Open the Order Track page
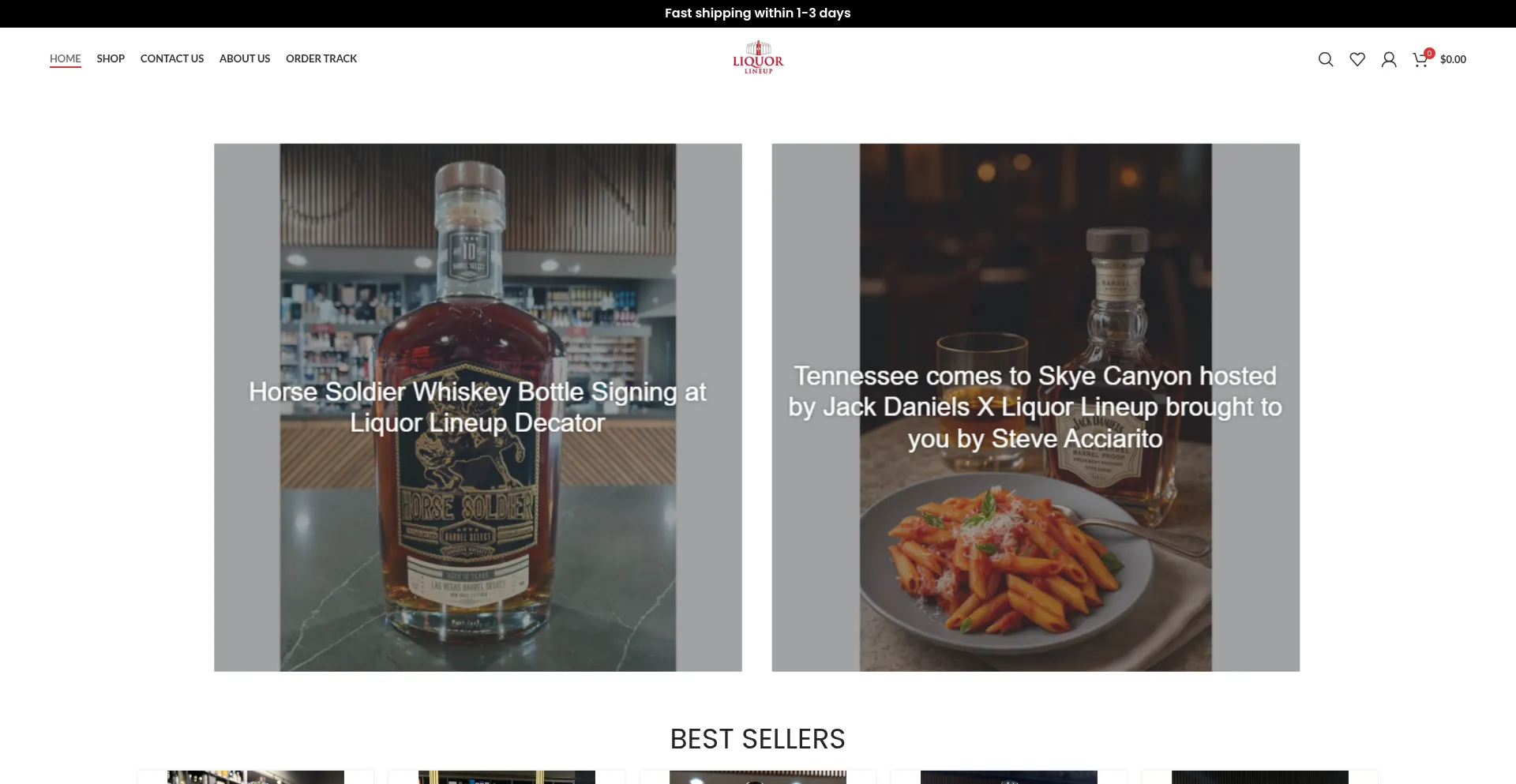 click(321, 58)
